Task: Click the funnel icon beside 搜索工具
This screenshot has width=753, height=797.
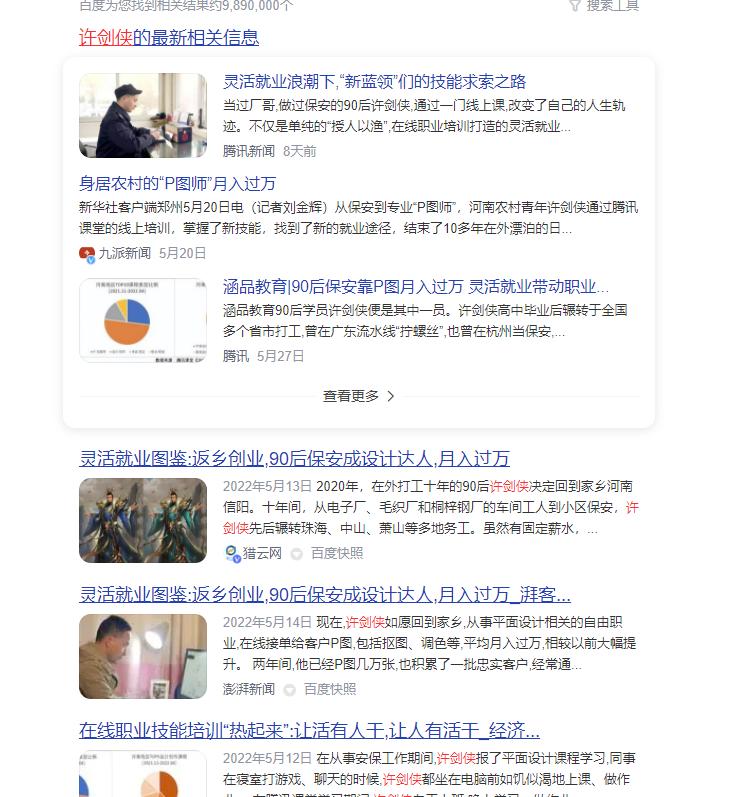Action: pos(573,7)
